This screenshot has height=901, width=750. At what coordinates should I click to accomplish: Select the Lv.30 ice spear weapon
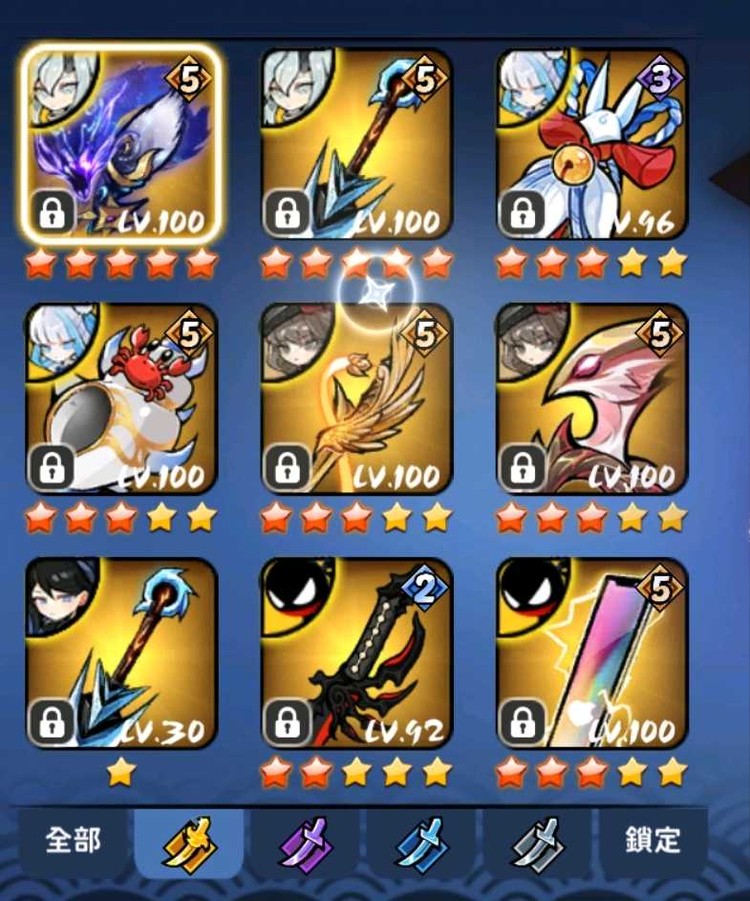pyautogui.click(x=121, y=654)
